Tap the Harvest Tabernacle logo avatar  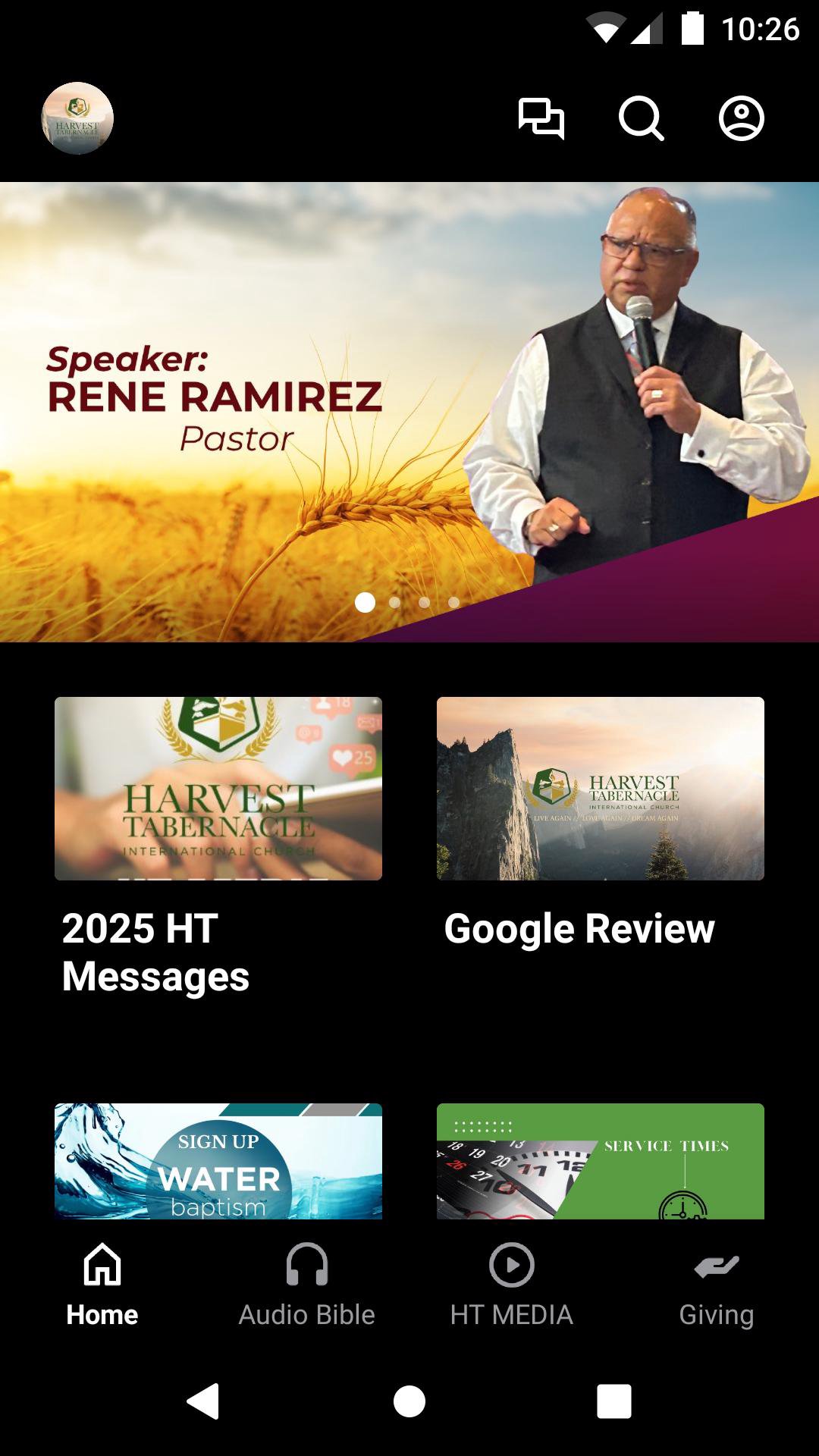[x=77, y=118]
